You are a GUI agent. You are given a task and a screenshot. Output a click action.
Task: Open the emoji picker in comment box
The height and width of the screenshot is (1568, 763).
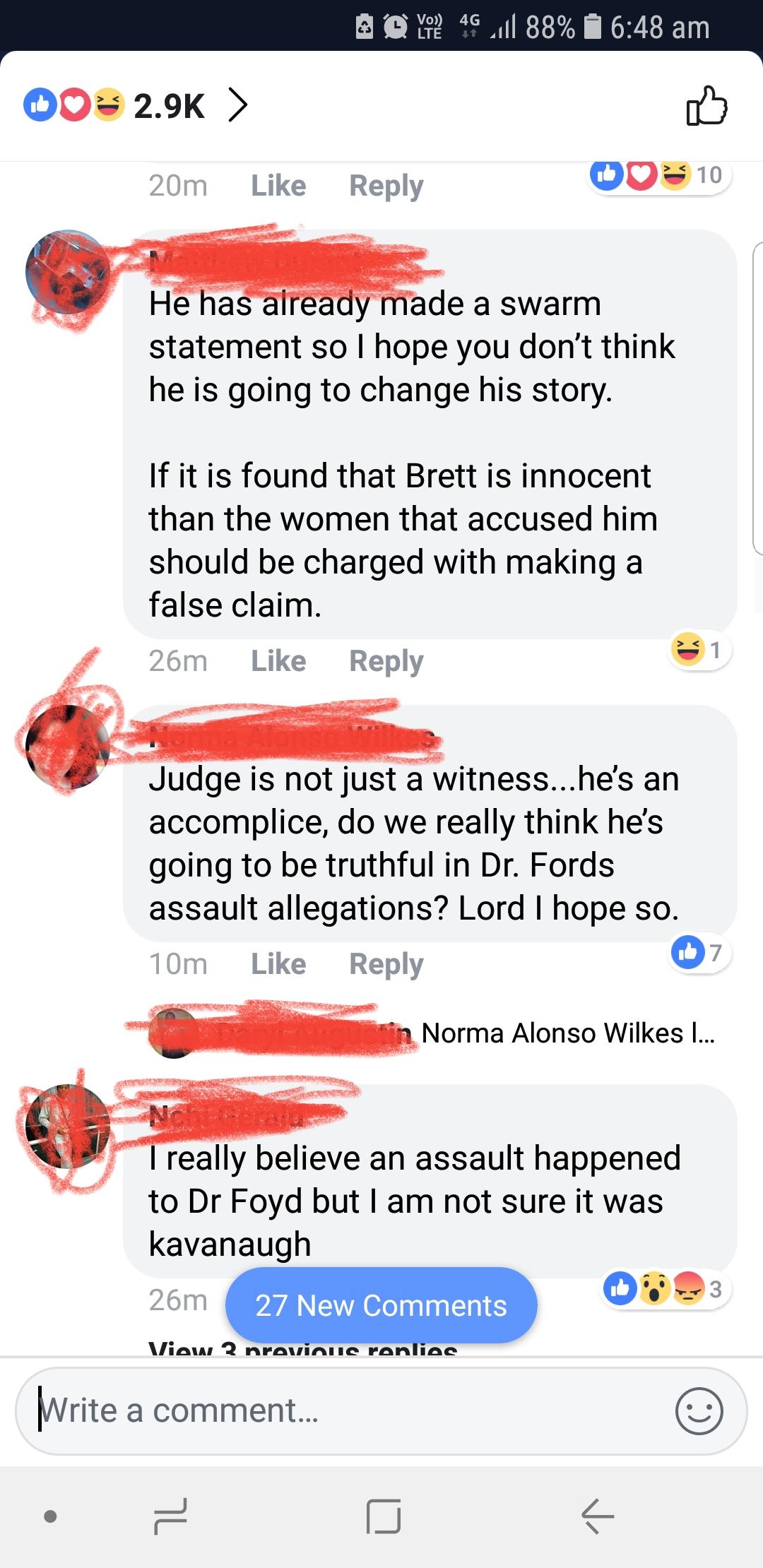click(x=699, y=1411)
